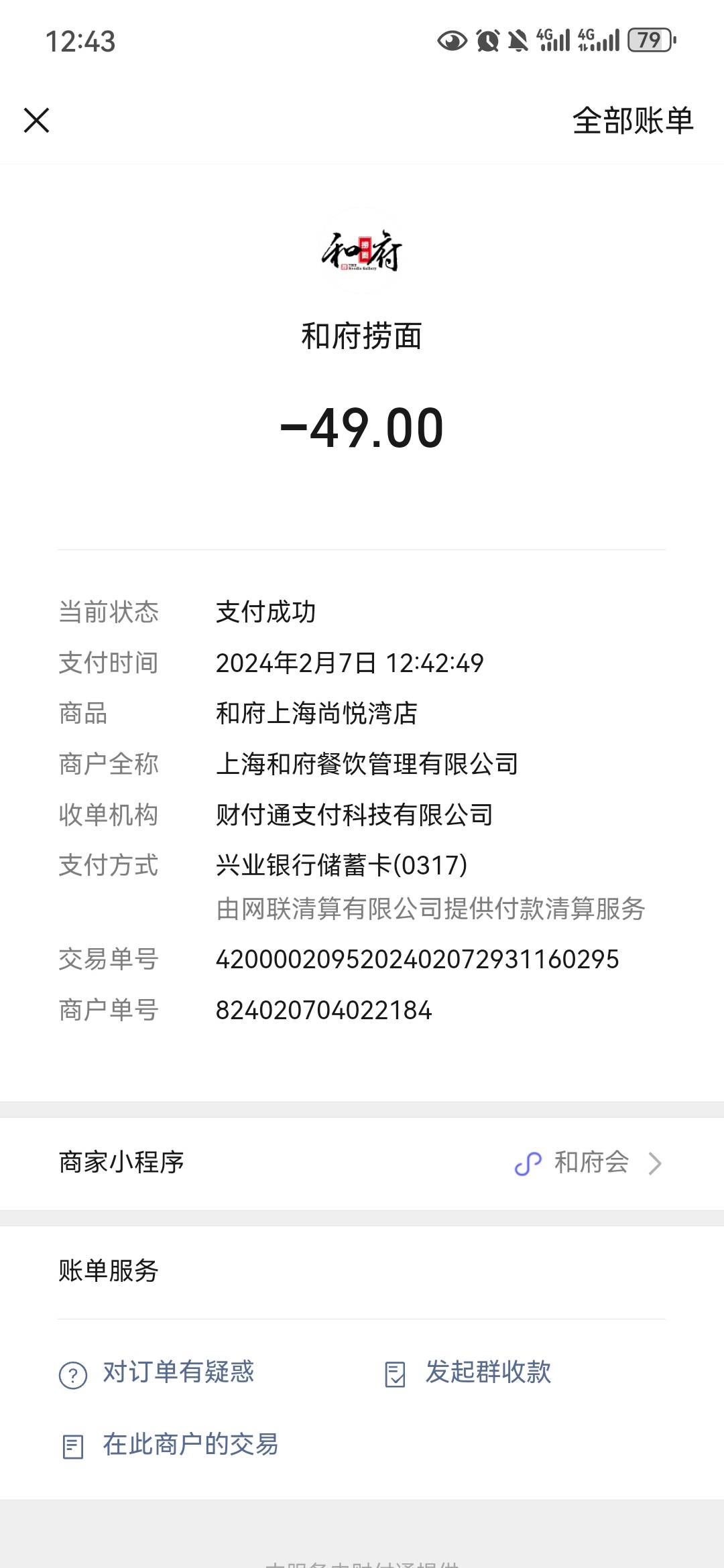Tap 对订单有疑惑 for order help

point(157,1372)
